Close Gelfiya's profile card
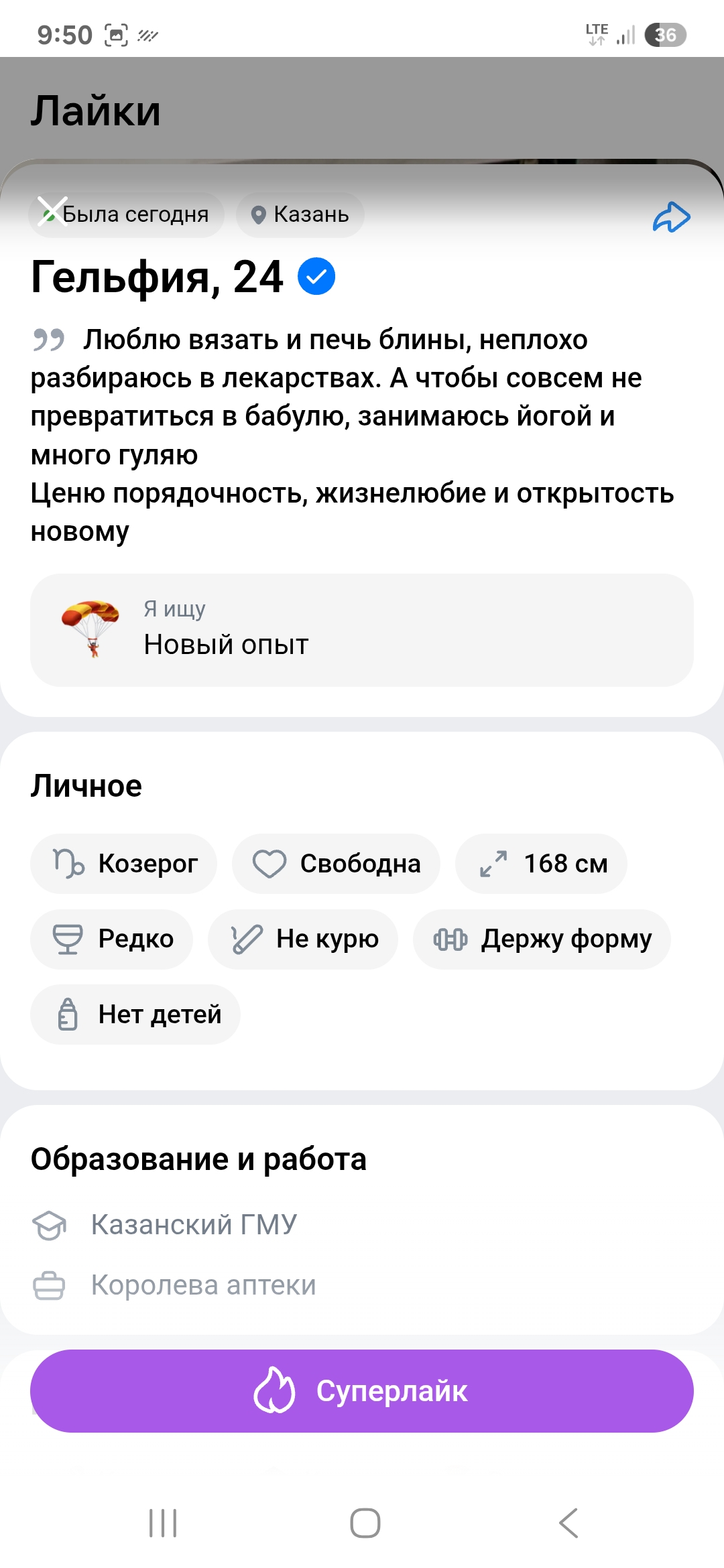The height and width of the screenshot is (1568, 724). 52,211
